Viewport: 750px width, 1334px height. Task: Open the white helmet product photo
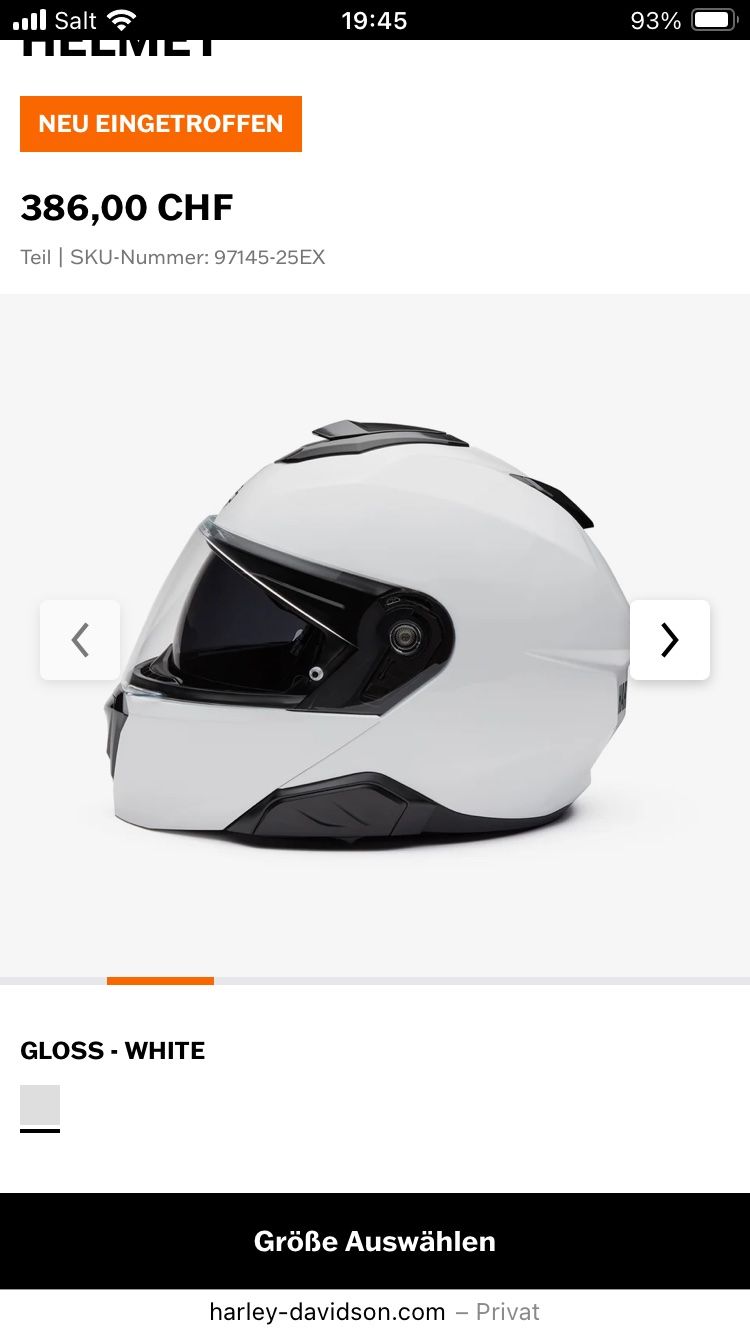pos(370,640)
